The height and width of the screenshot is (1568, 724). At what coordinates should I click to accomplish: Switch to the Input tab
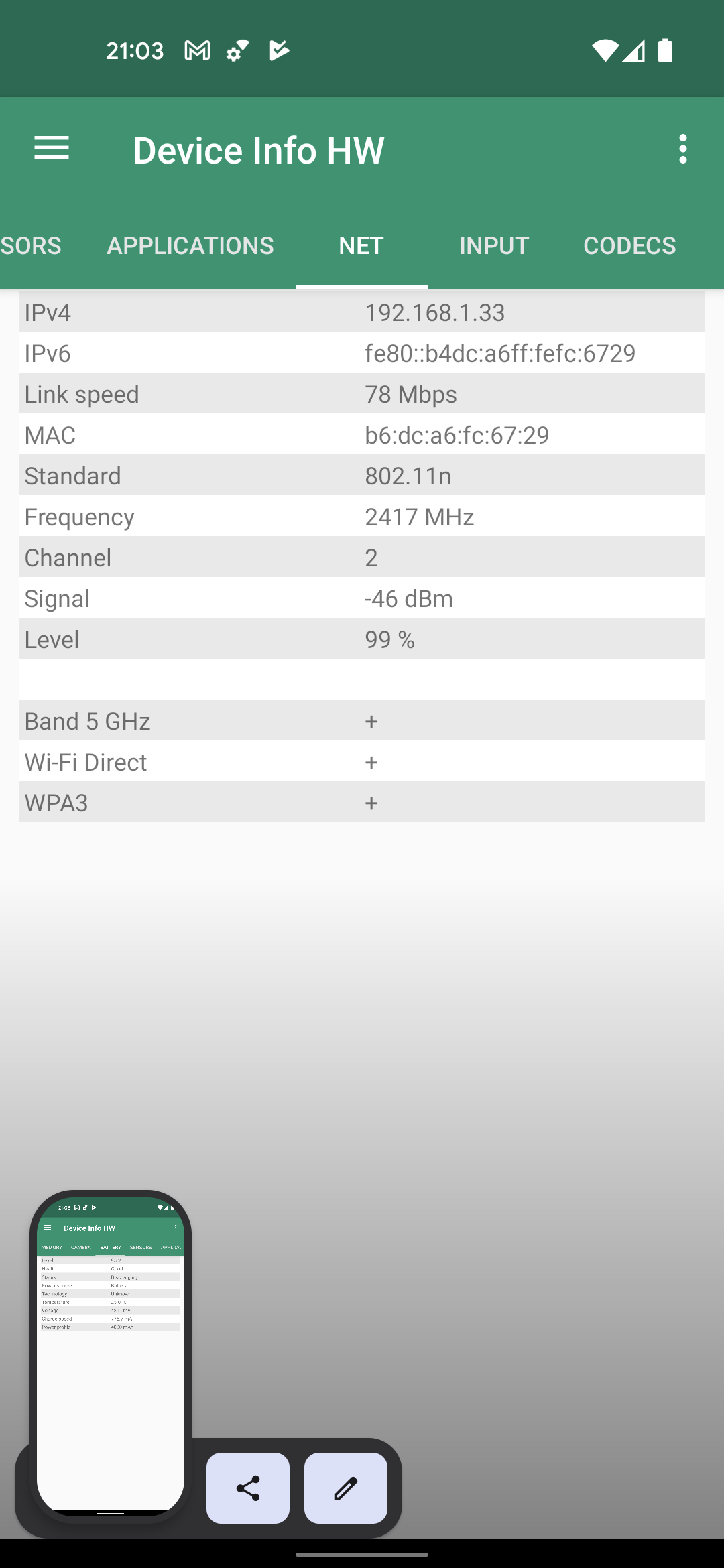click(494, 246)
